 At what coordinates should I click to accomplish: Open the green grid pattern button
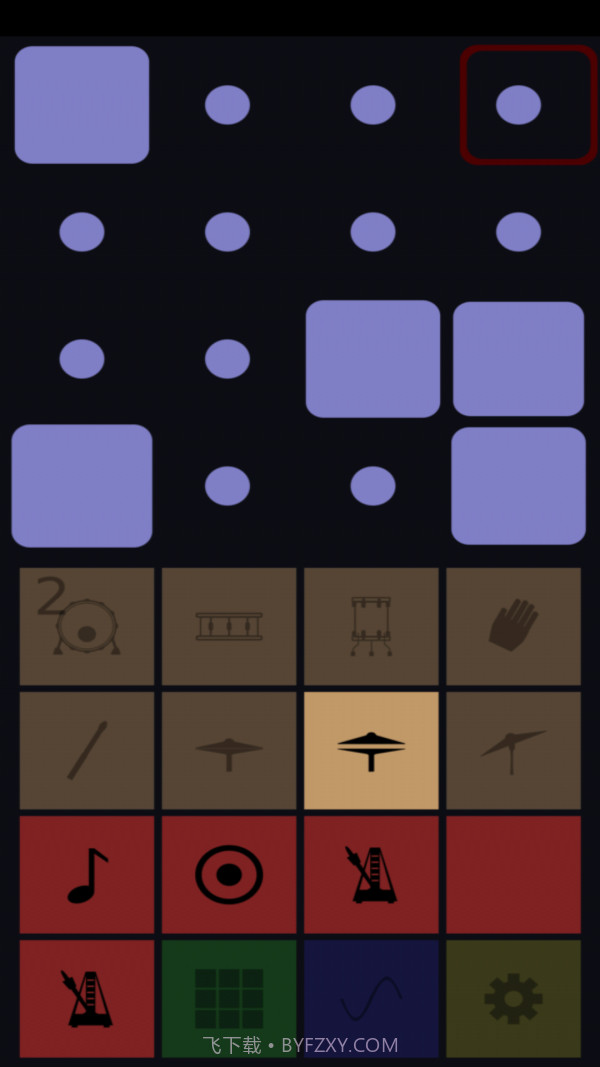point(229,998)
